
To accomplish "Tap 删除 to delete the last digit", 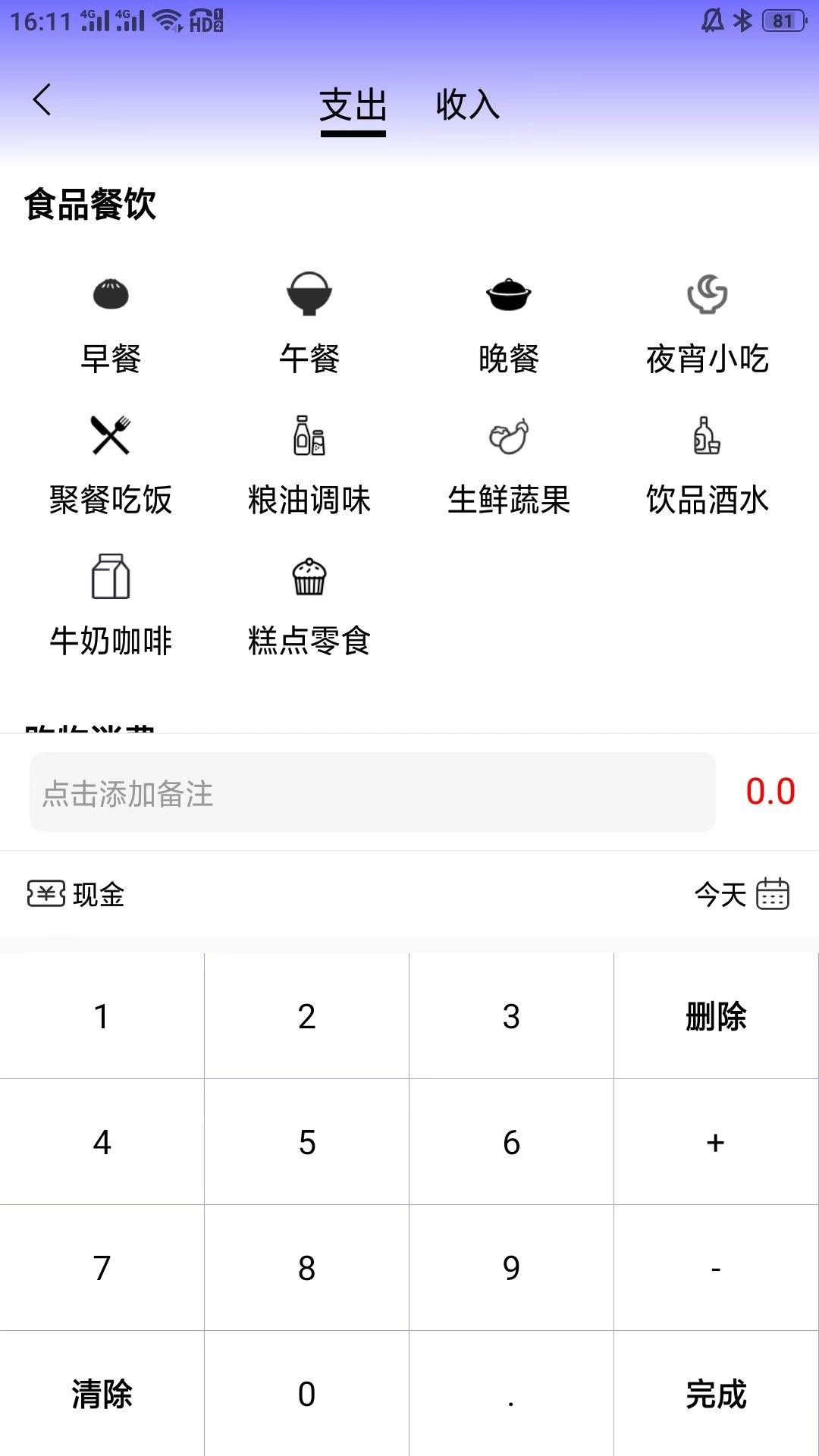I will [716, 1016].
